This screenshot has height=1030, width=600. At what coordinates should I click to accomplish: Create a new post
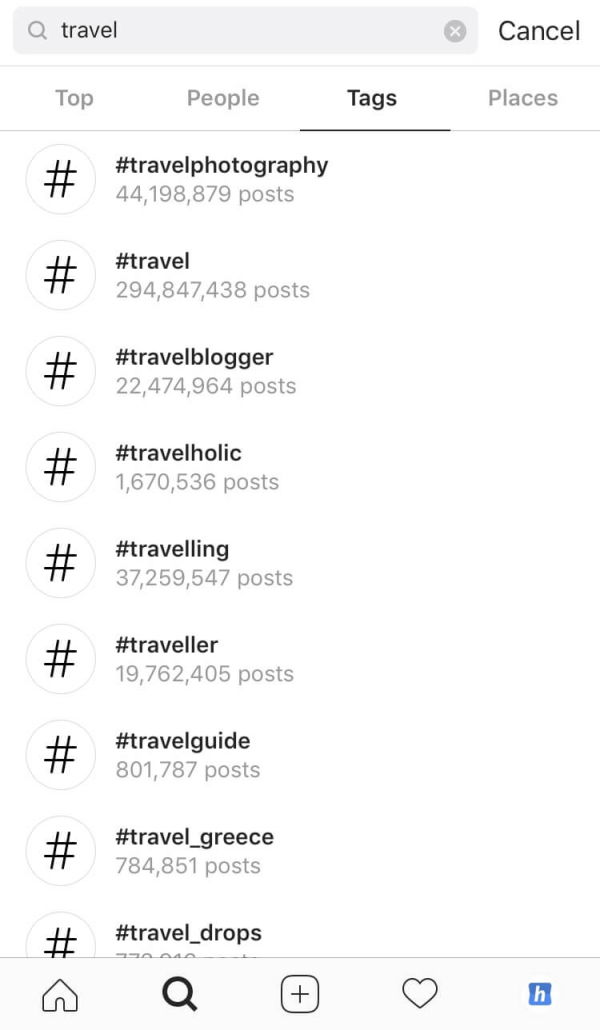point(300,994)
